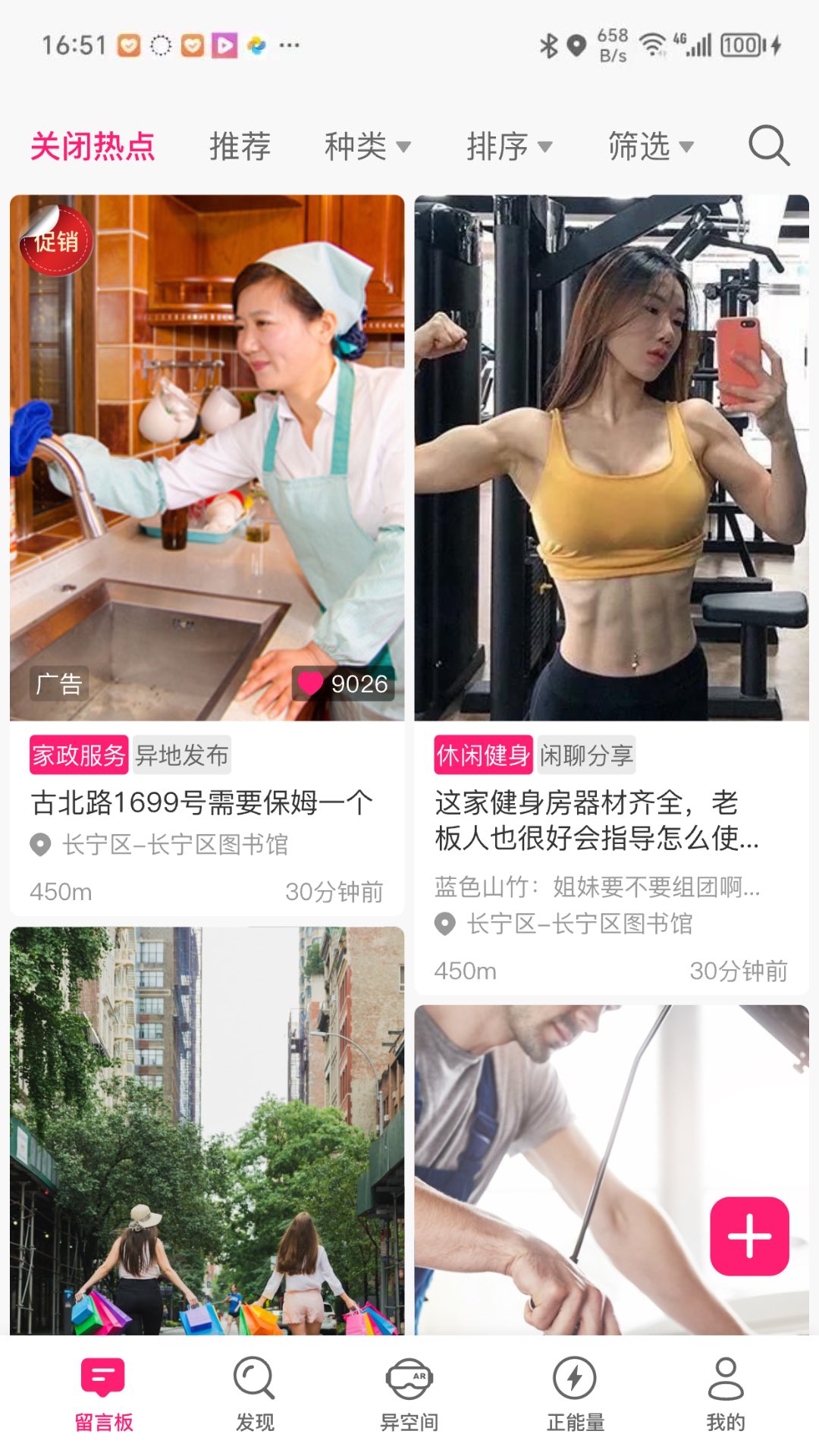Tap the search magnifier icon
Viewport: 819px width, 1456px height.
(x=768, y=146)
